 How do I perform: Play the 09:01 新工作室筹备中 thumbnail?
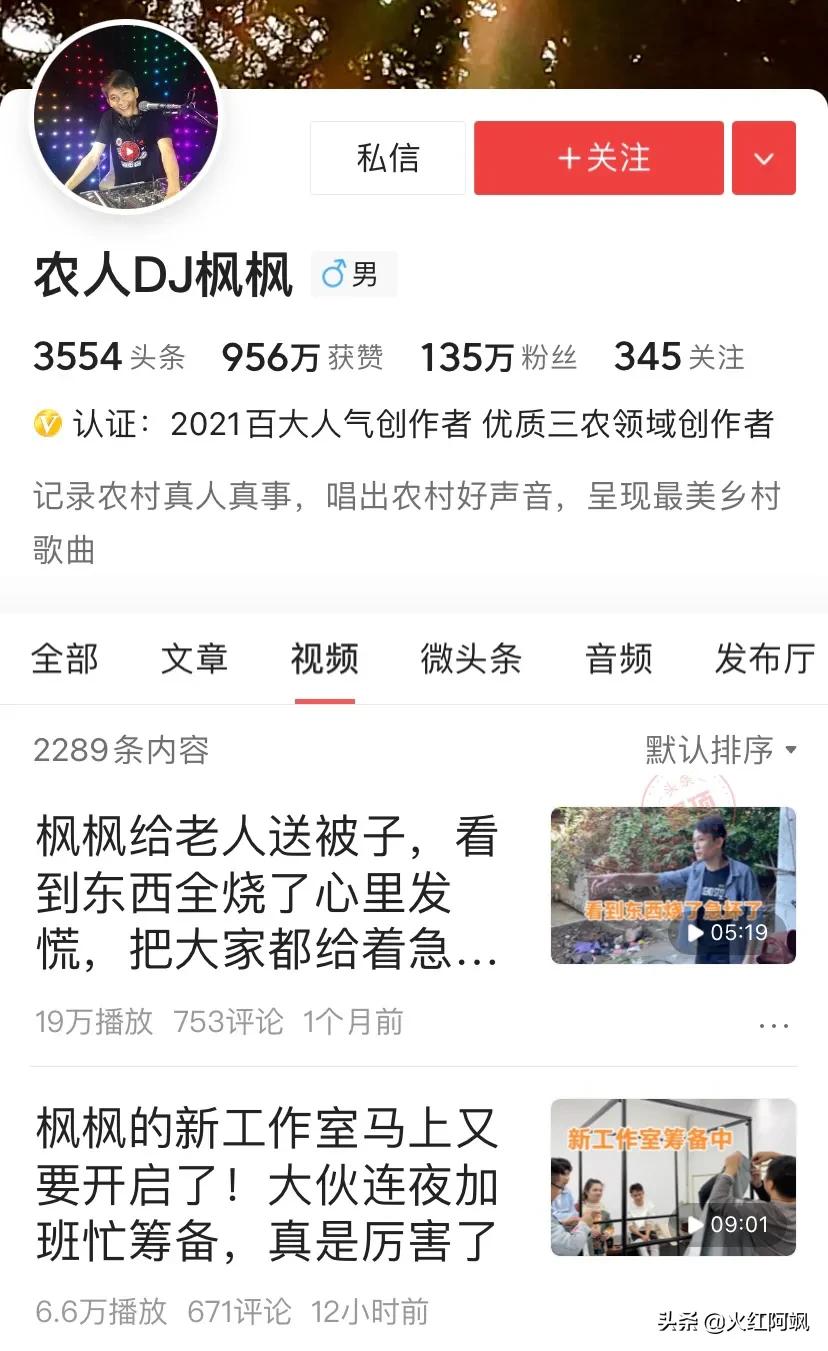(673, 1177)
